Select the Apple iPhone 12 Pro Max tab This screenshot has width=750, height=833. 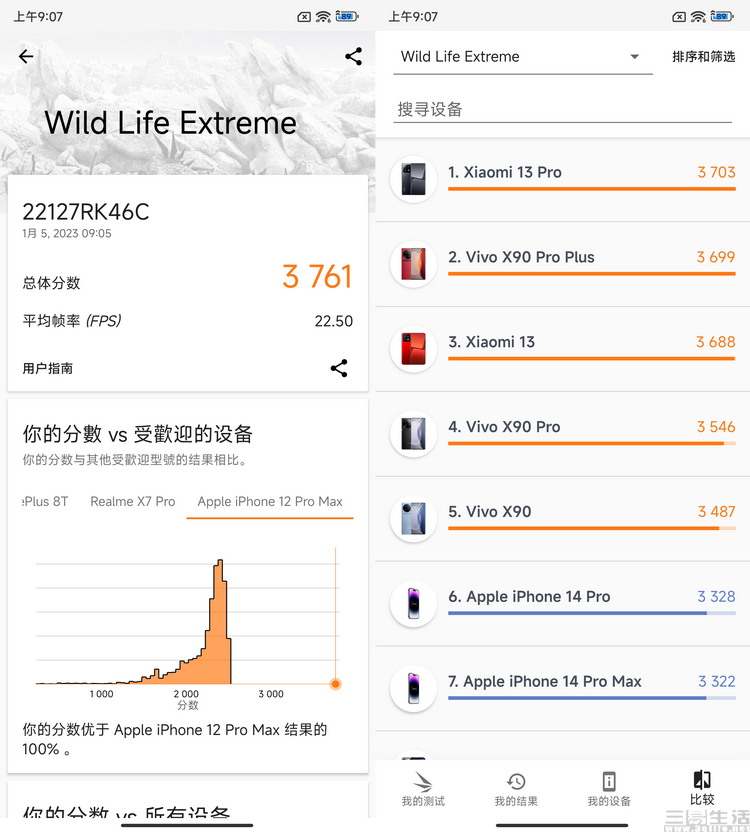point(270,501)
